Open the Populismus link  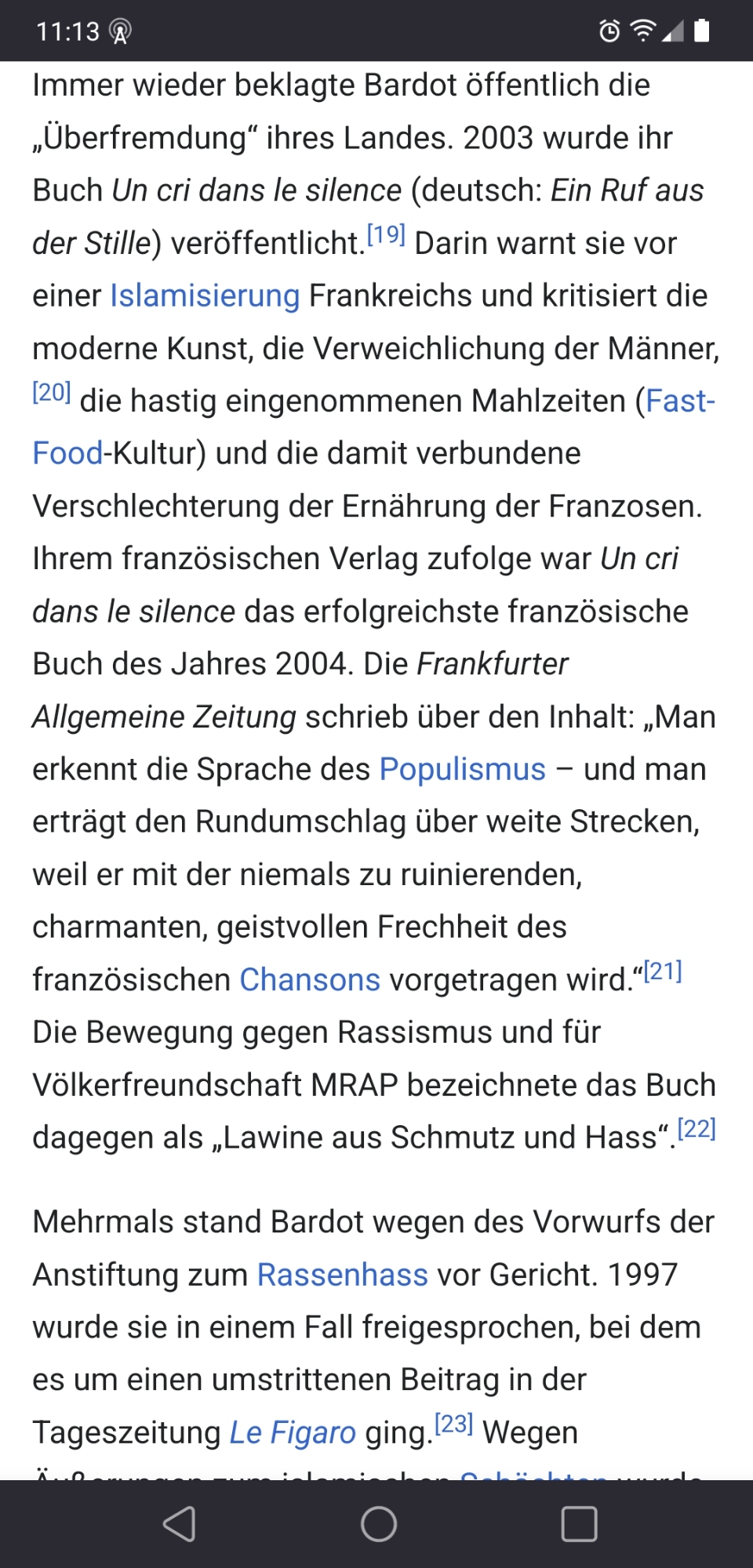(x=462, y=770)
